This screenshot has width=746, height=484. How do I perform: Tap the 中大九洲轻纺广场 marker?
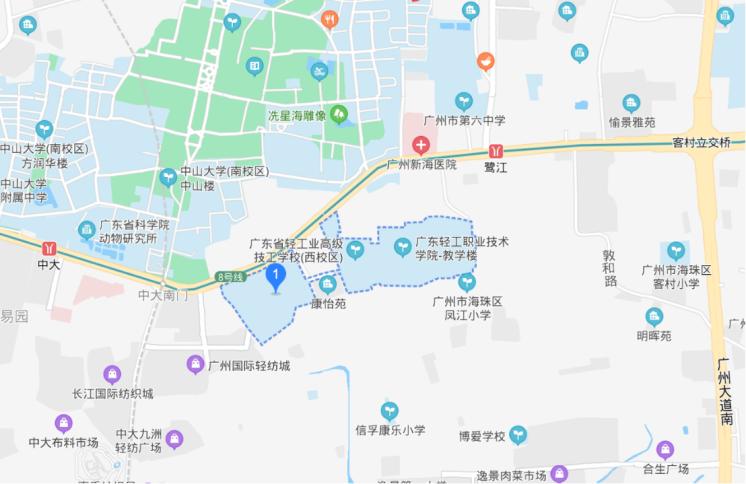coord(174,439)
